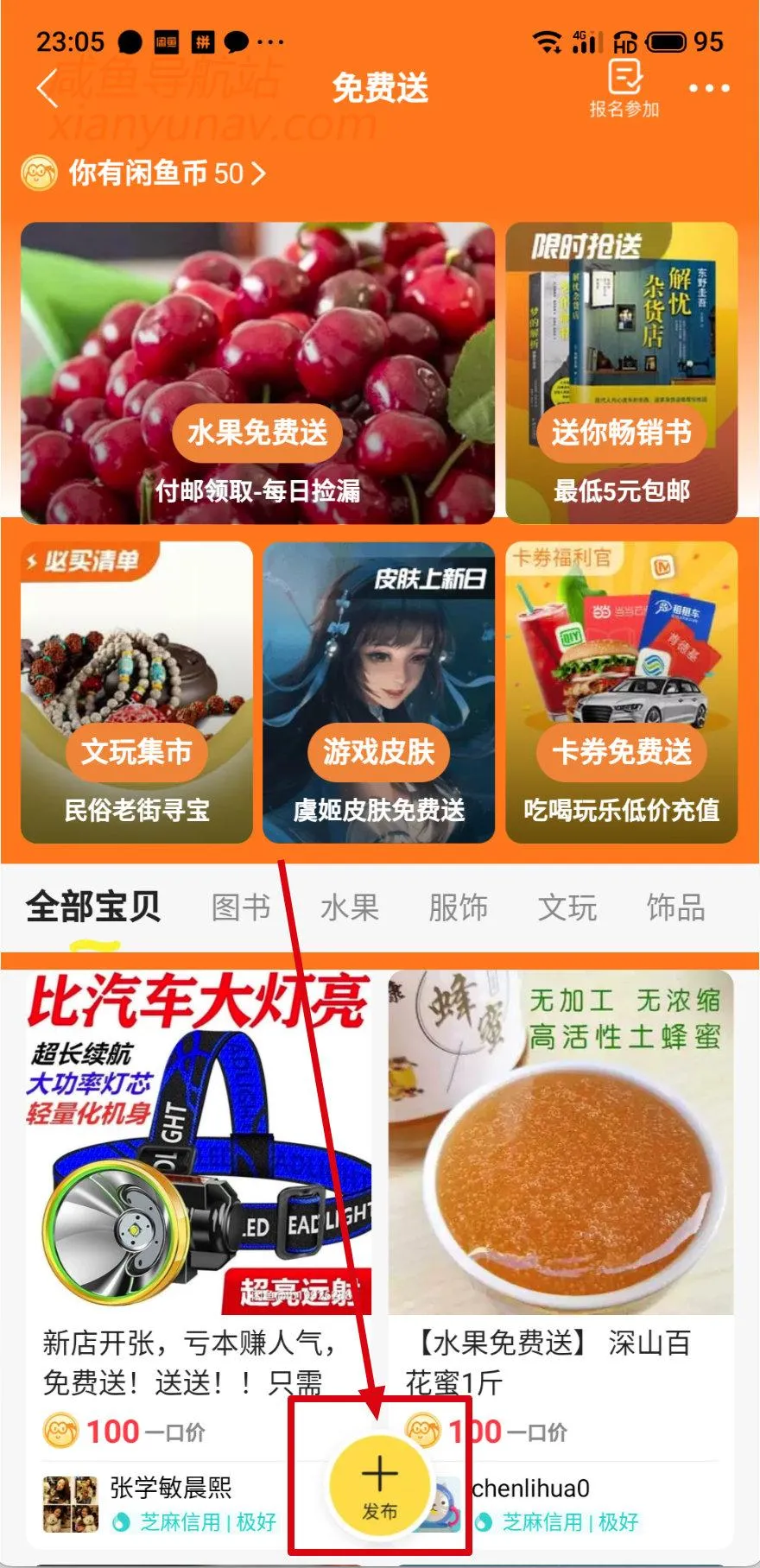The image size is (760, 1568).
Task: Tap the 报名参加 sign-up icon
Action: click(x=624, y=86)
